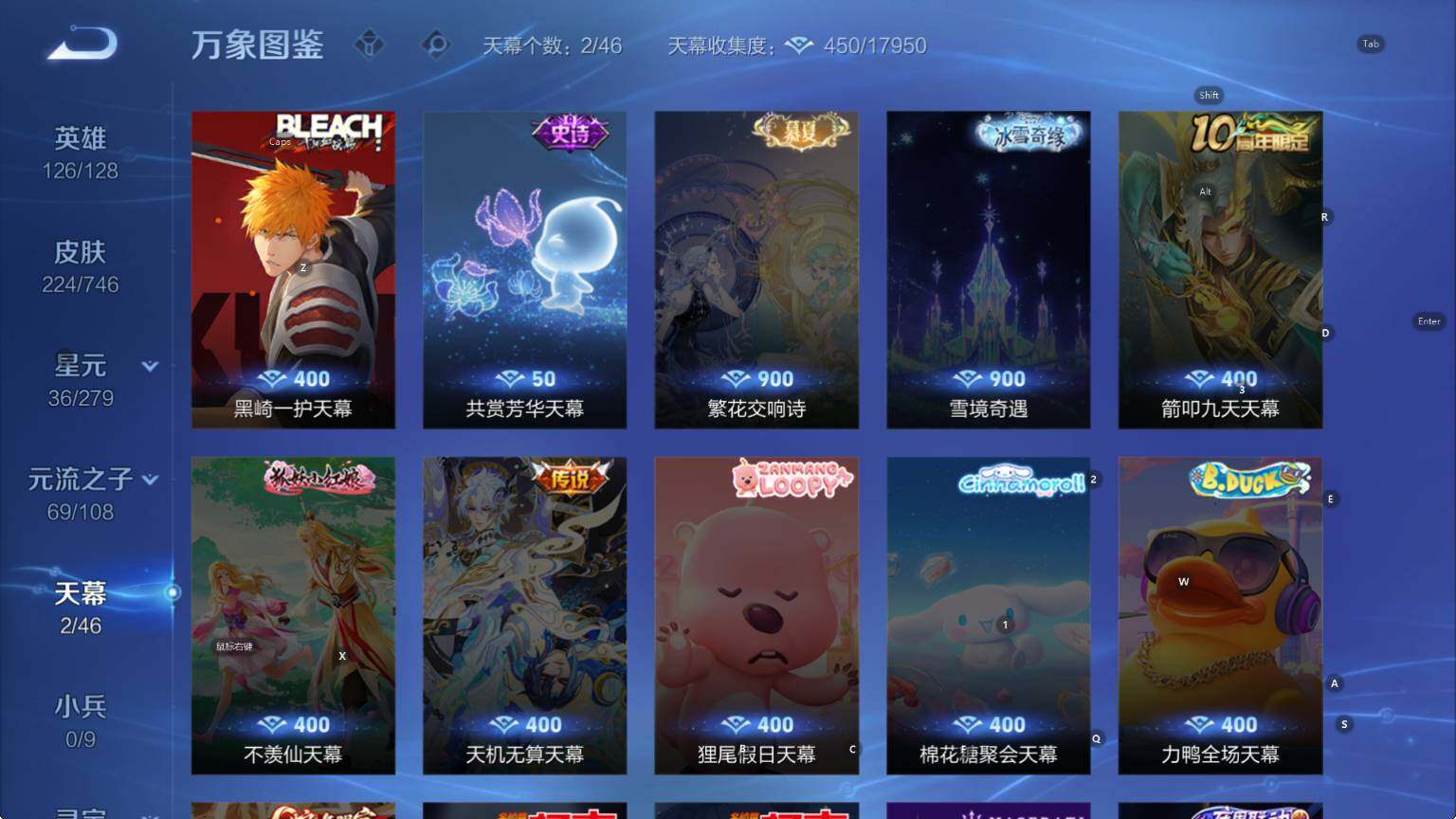Select the 狸尾假日天幕 card

tap(756, 616)
